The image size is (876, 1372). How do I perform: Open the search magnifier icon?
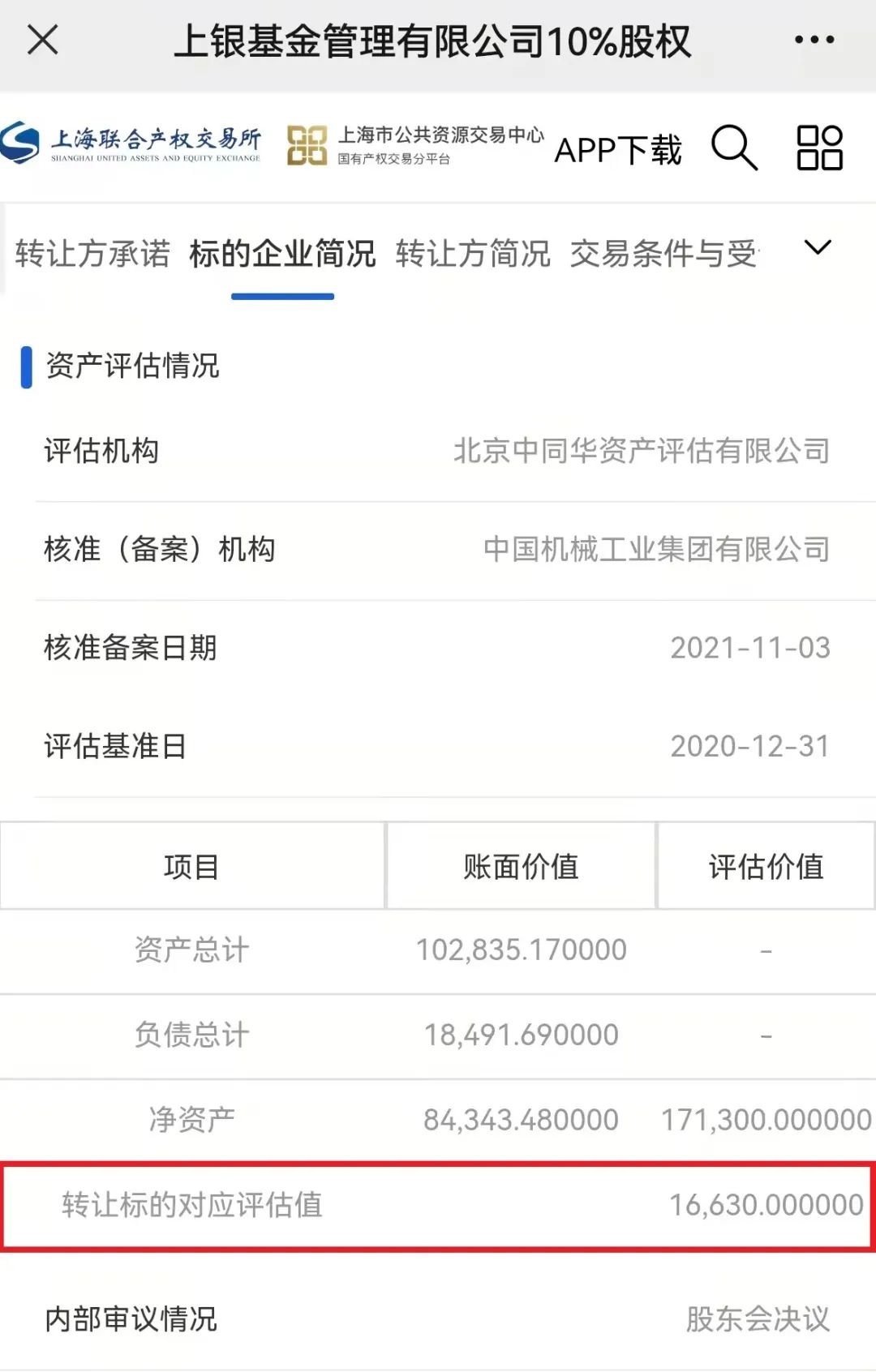point(734,148)
